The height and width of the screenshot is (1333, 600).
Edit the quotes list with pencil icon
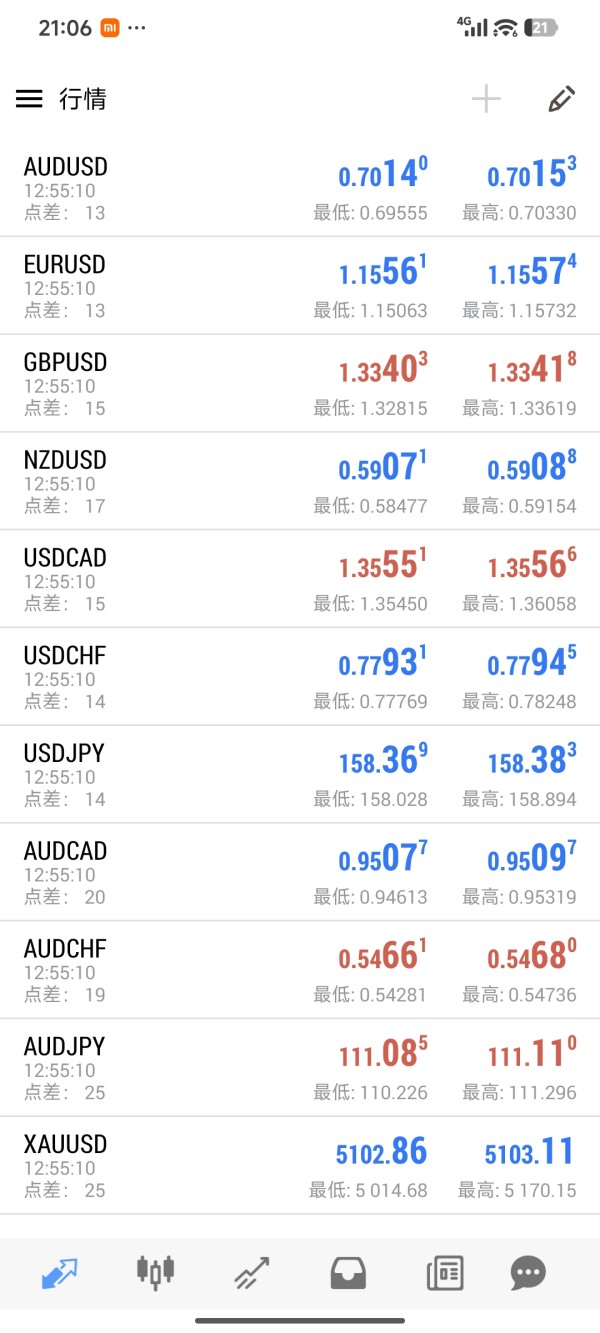(x=561, y=99)
